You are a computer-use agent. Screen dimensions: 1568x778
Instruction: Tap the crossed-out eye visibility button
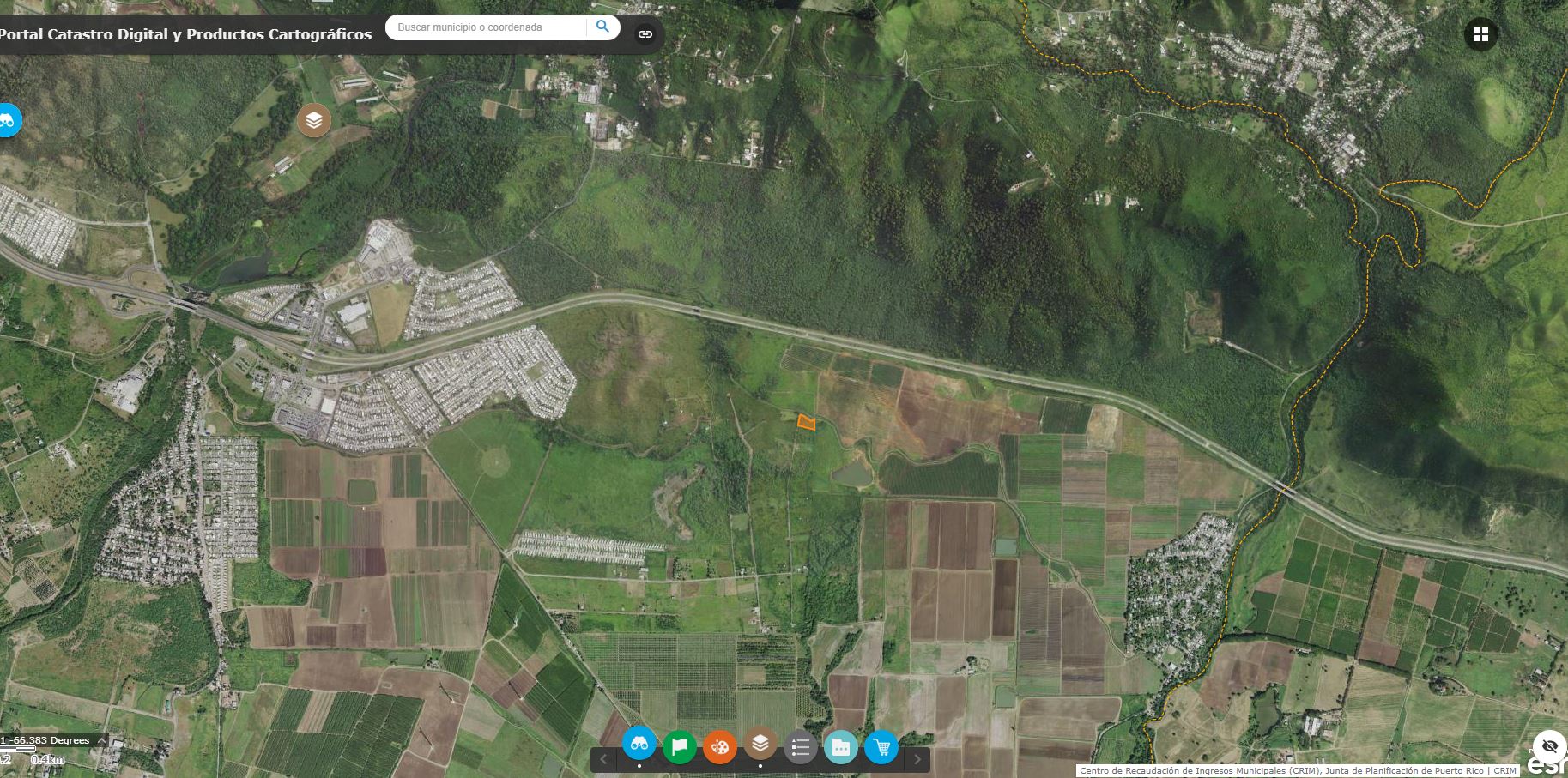pos(1549,746)
